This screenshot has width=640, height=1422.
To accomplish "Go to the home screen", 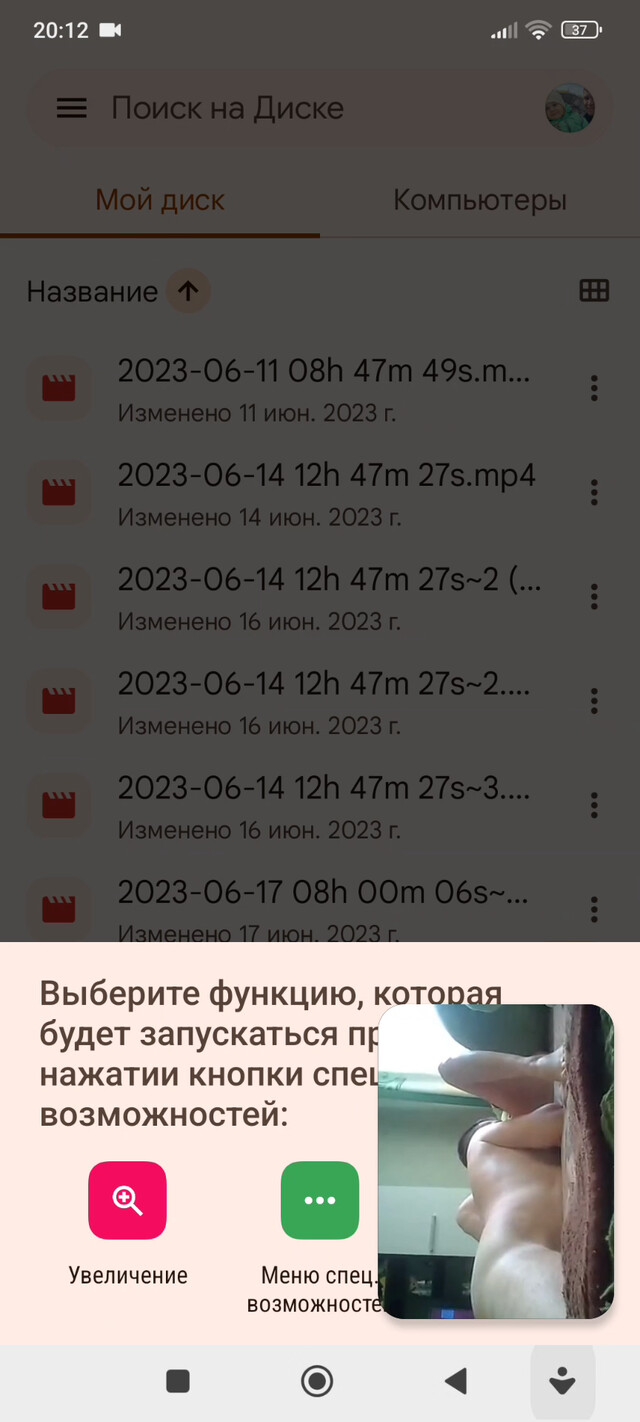I will coord(317,1382).
